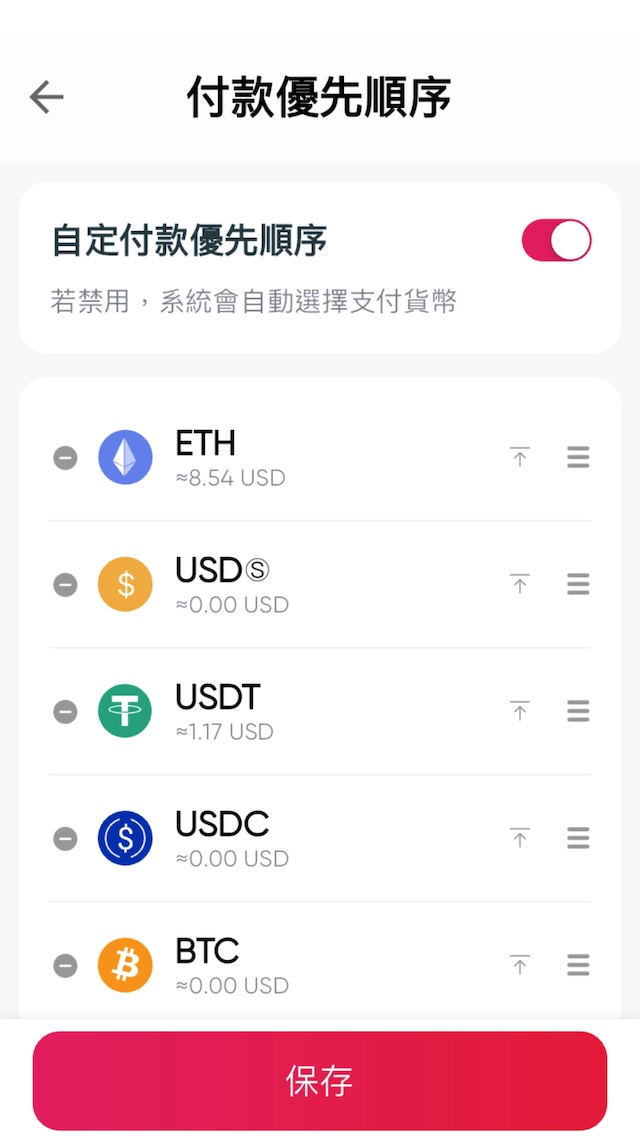640x1141 pixels.
Task: Move BTC to the top priority
Action: pos(519,965)
